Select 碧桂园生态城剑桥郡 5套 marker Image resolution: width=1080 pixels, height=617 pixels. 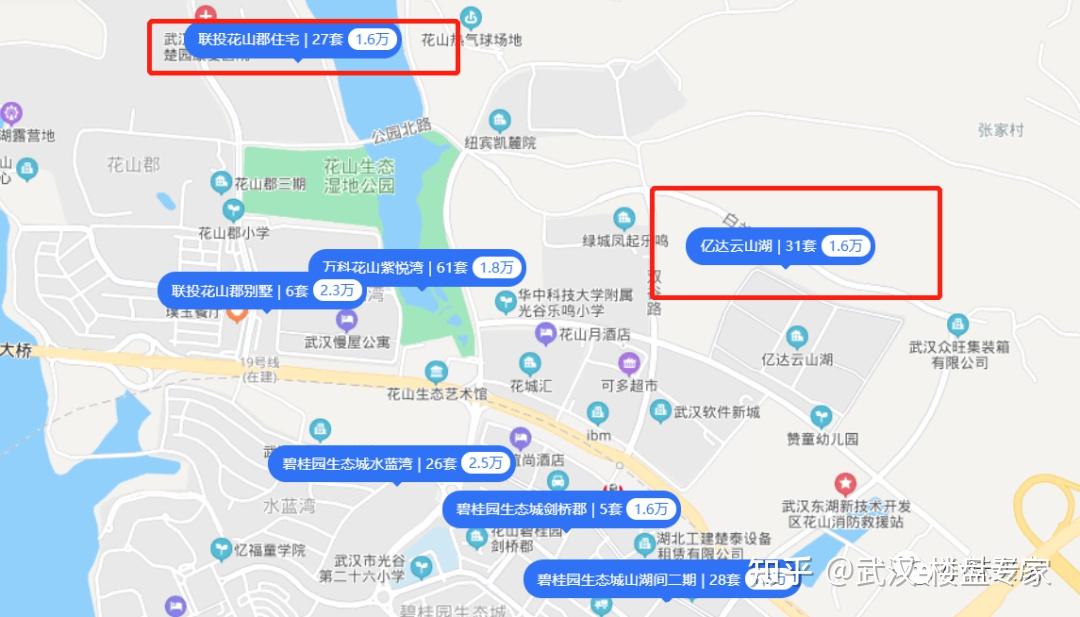[x=561, y=509]
